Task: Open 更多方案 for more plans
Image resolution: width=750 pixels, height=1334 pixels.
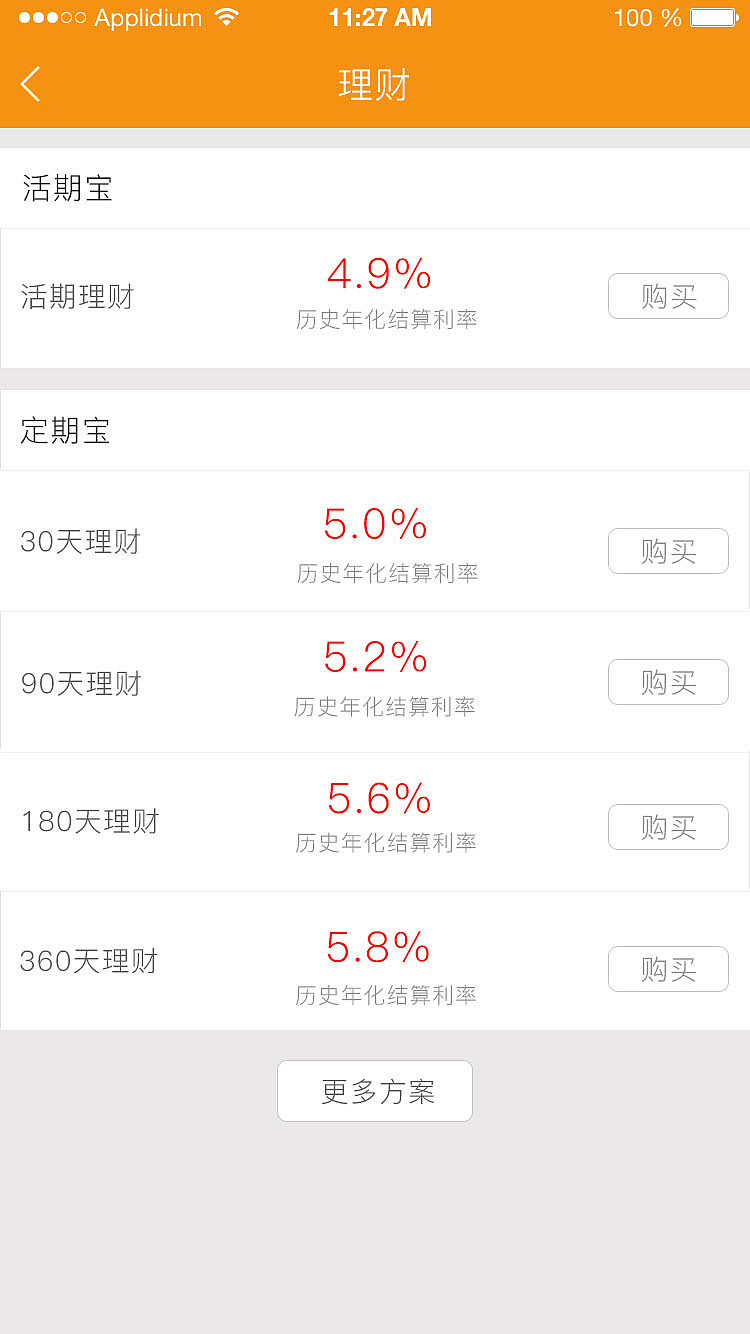Action: pyautogui.click(x=375, y=1091)
